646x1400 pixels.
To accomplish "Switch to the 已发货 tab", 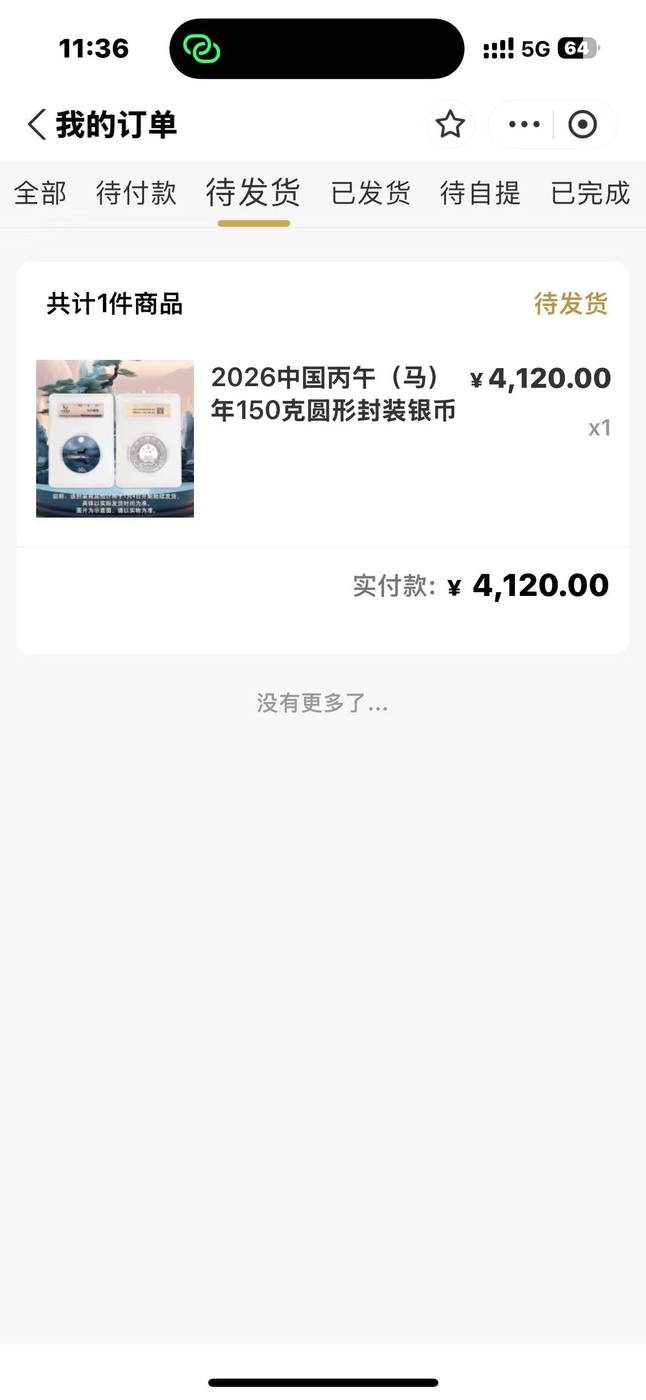I will 371,193.
